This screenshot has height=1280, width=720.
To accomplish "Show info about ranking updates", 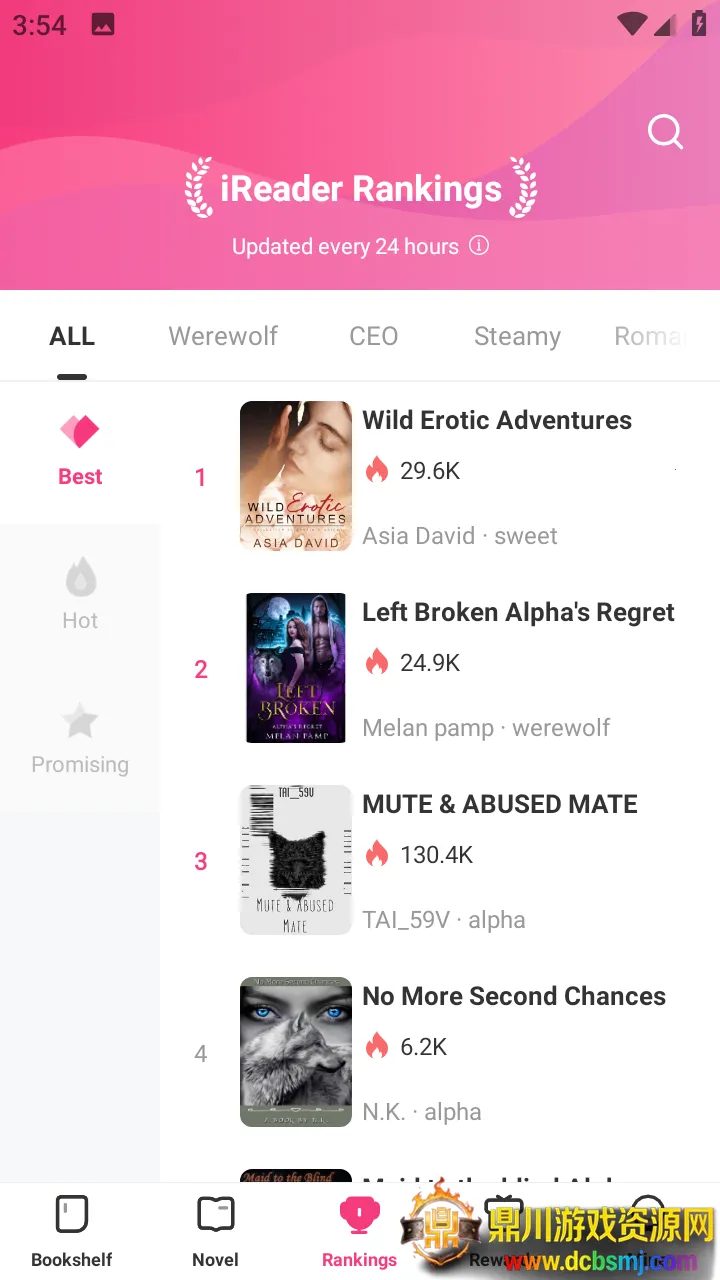I will [479, 245].
